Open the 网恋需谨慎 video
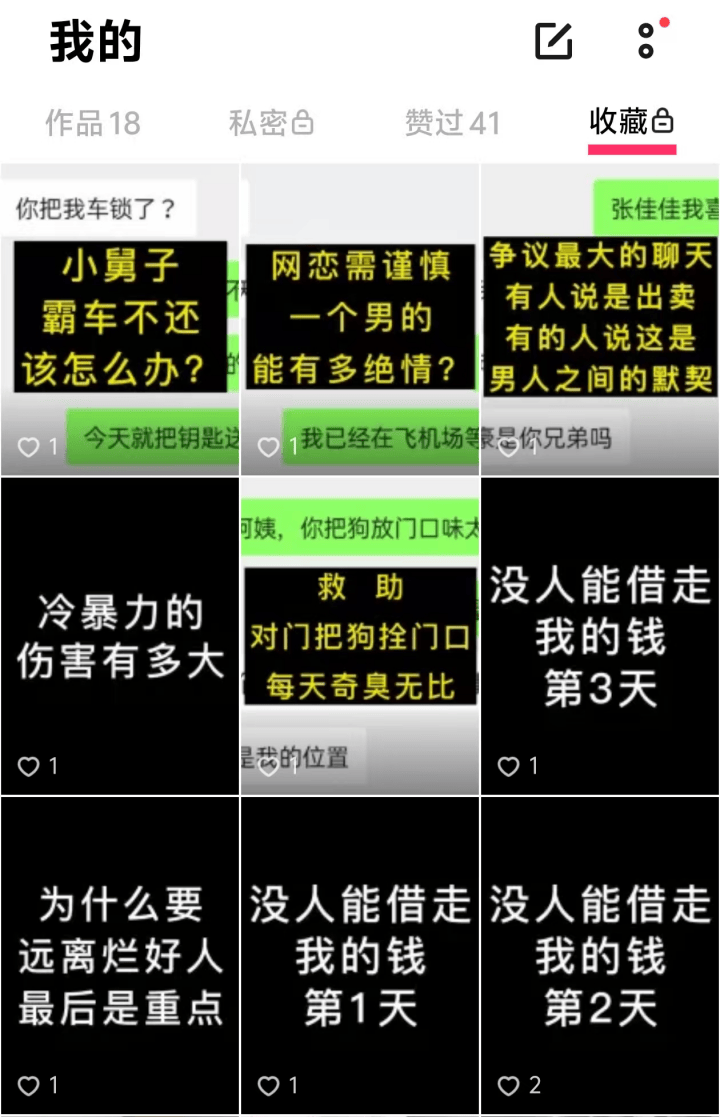 point(360,318)
